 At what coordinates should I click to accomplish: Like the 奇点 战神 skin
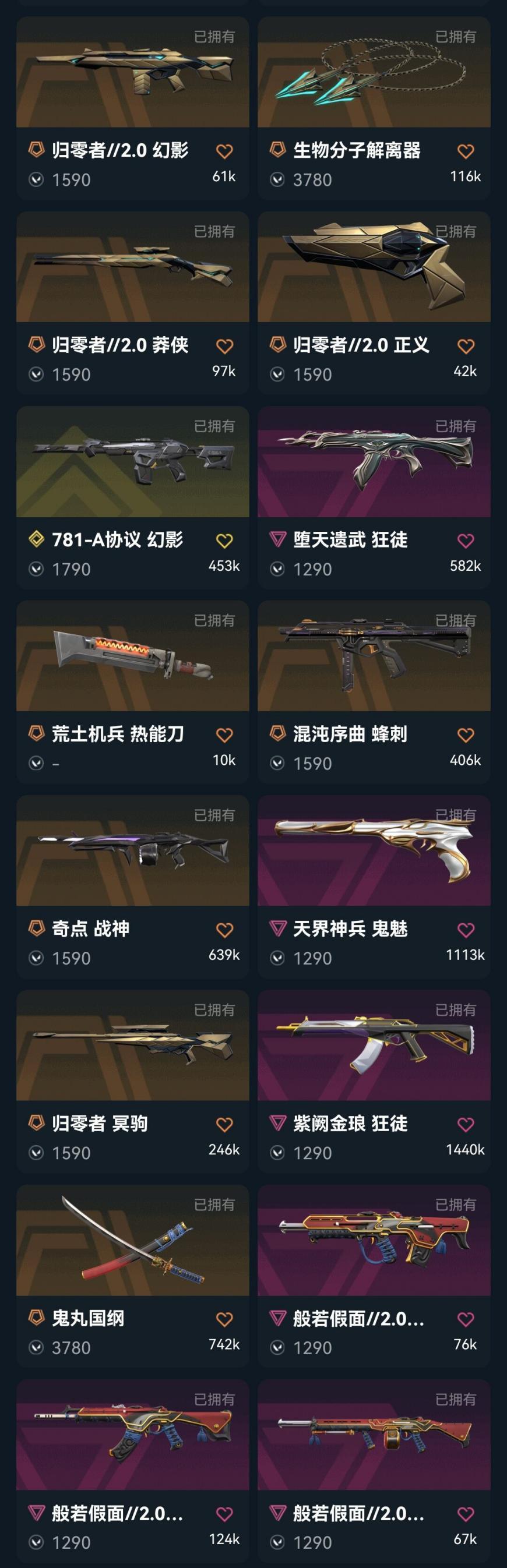tap(224, 930)
